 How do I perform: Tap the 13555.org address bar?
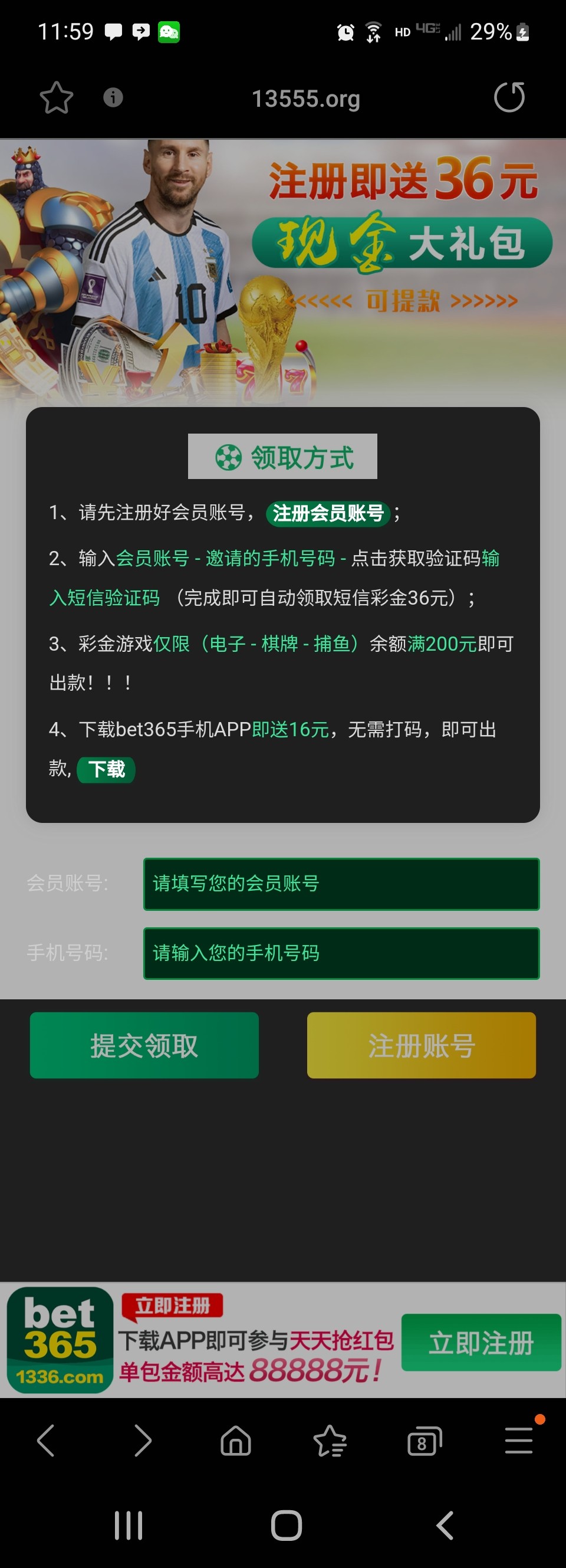[305, 99]
